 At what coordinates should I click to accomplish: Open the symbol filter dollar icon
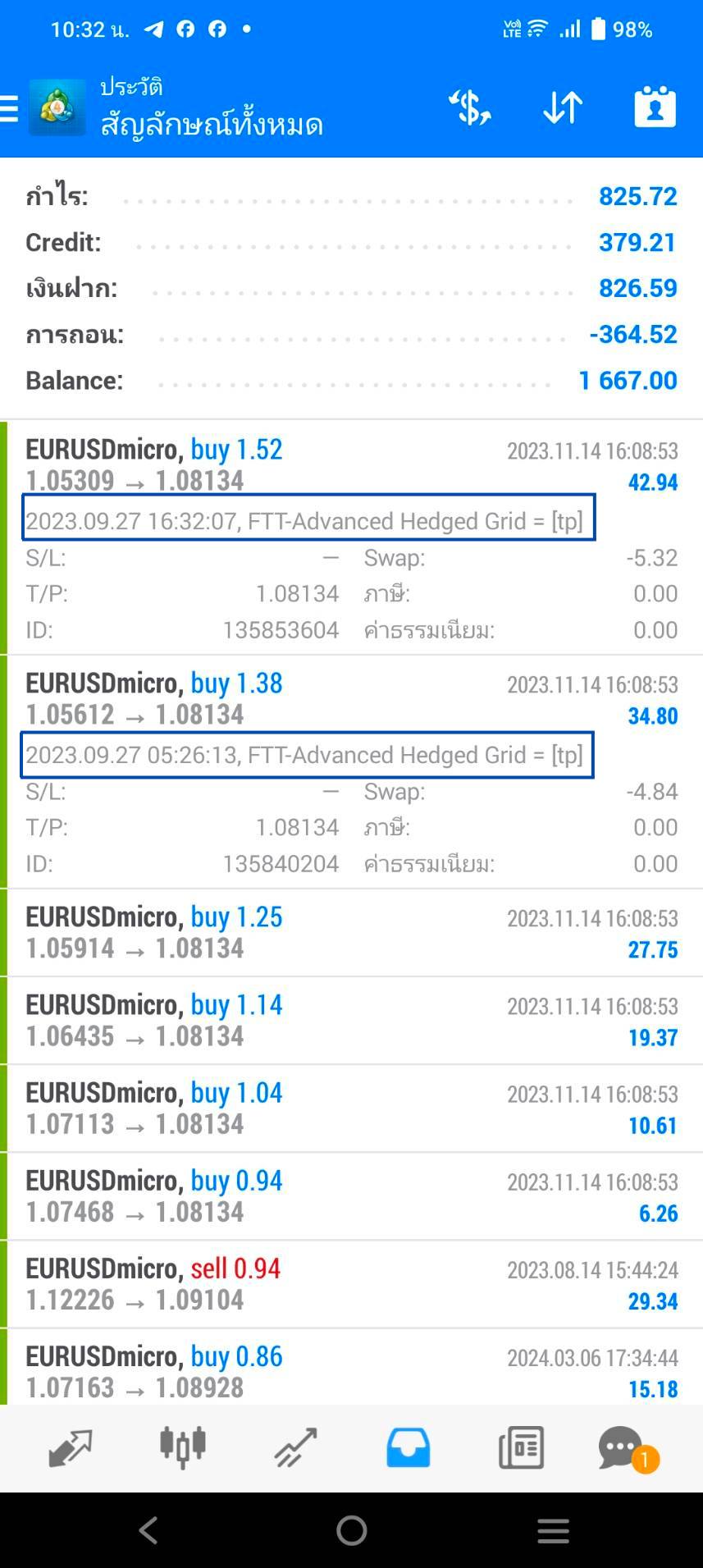(470, 107)
